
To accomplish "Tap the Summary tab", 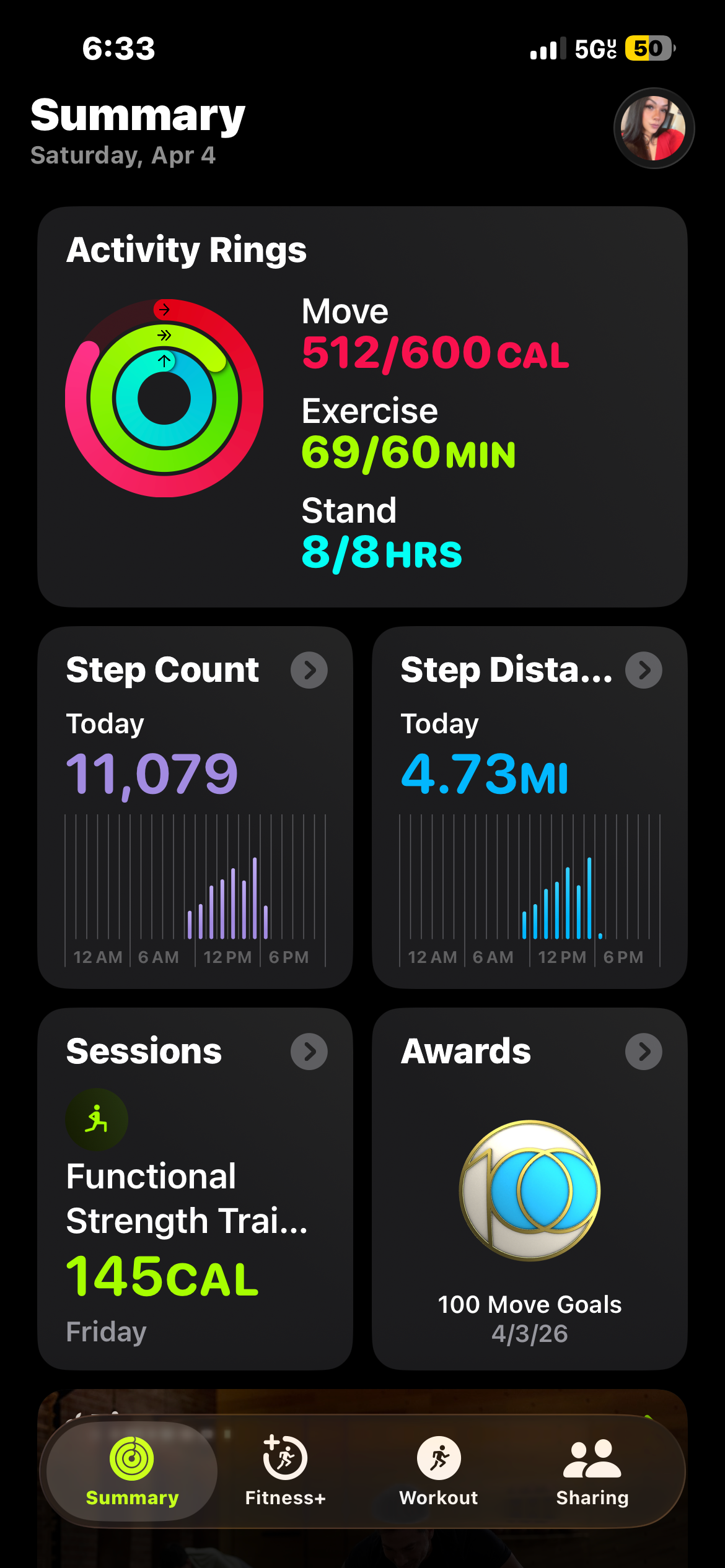I will [132, 1470].
